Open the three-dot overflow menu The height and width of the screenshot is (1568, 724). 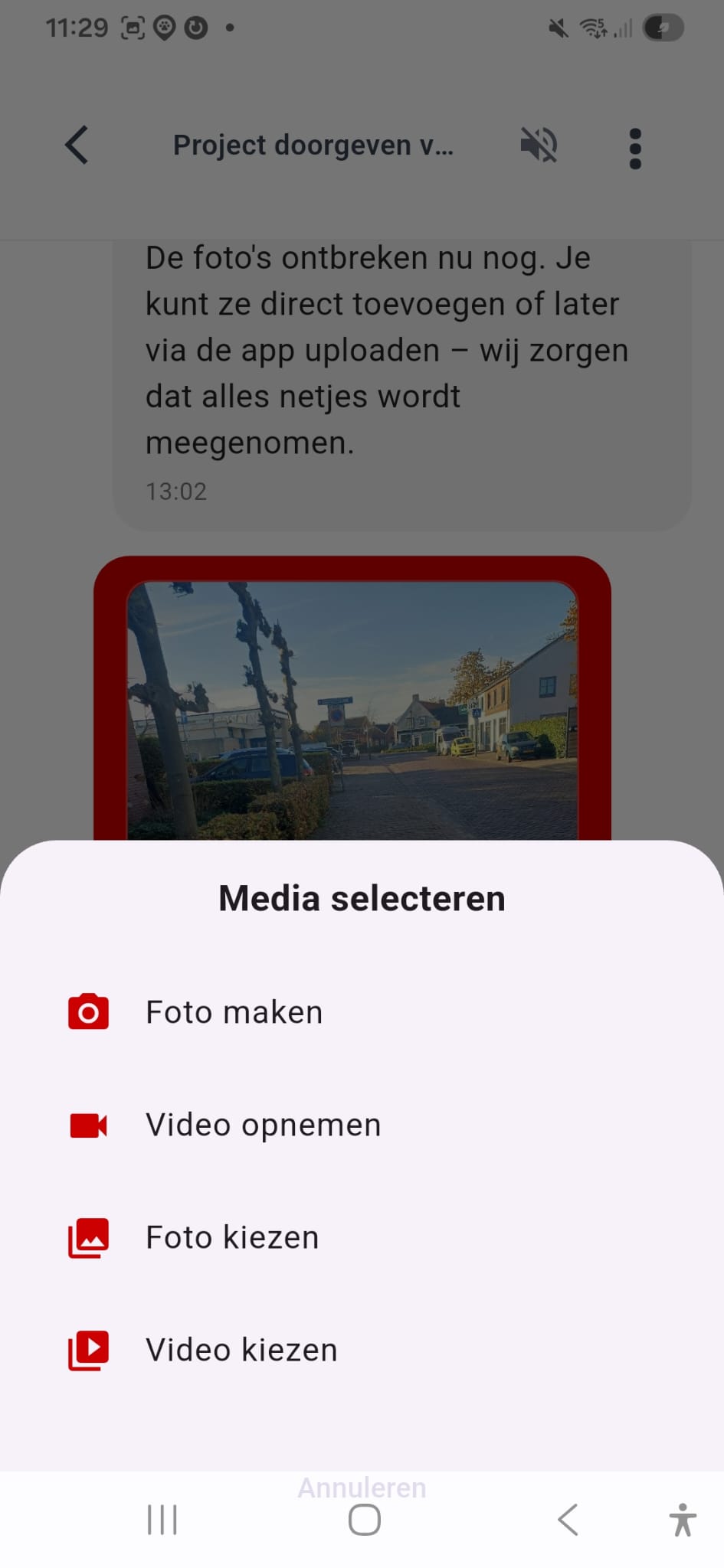click(x=634, y=145)
